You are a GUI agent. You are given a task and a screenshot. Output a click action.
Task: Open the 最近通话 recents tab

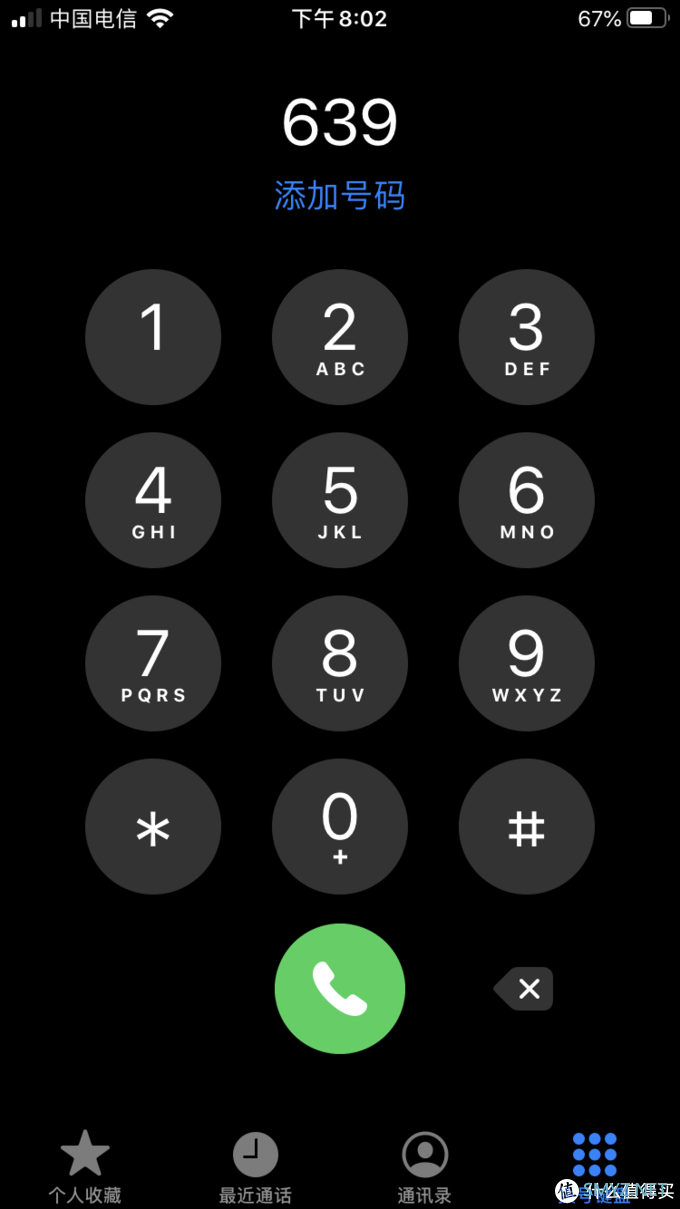tap(255, 1166)
